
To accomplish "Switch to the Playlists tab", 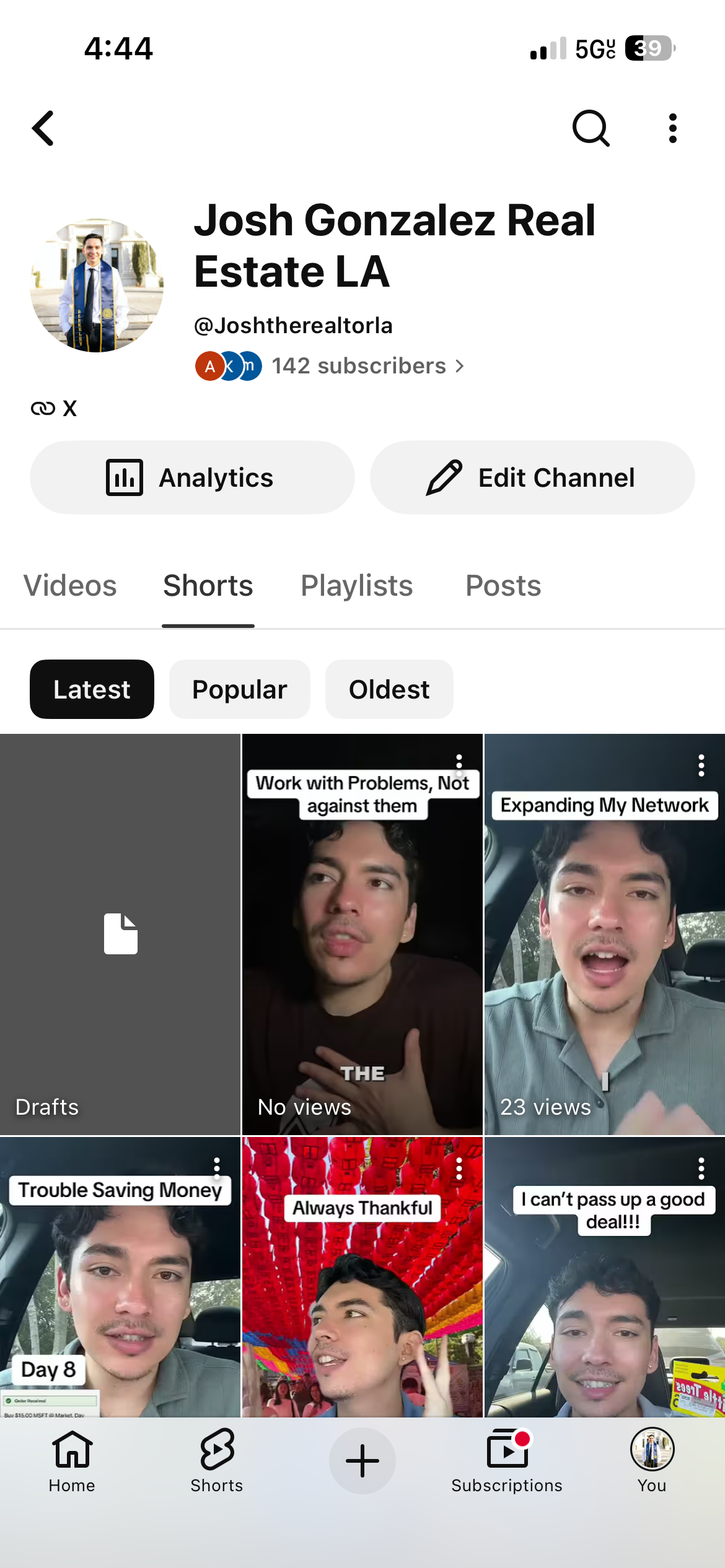I will tap(357, 586).
